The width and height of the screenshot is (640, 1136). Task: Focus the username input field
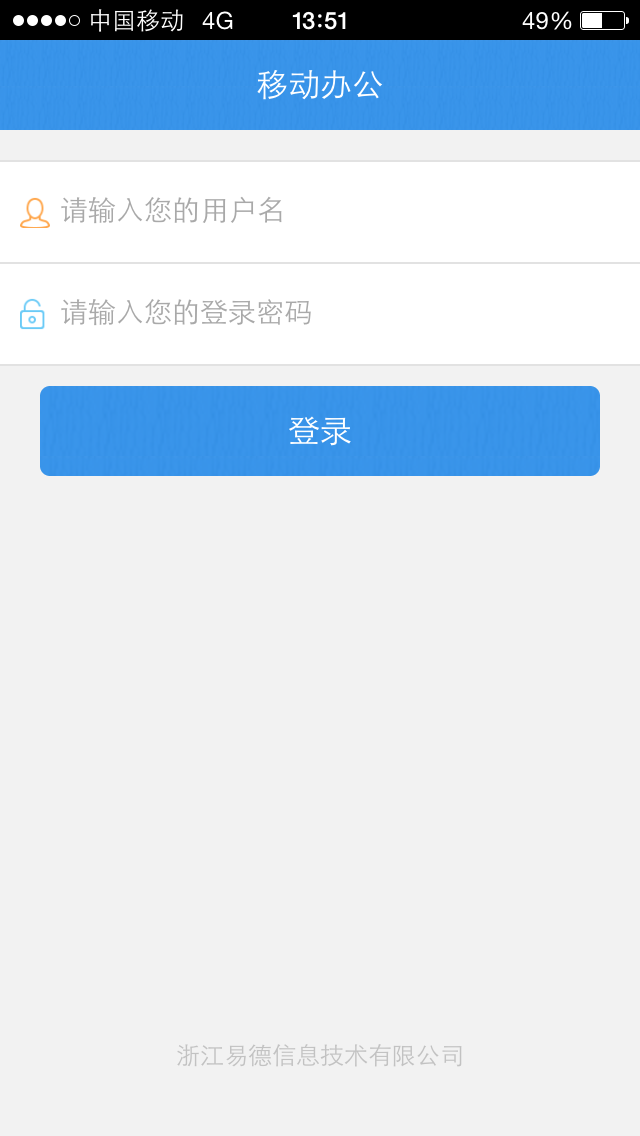340,212
